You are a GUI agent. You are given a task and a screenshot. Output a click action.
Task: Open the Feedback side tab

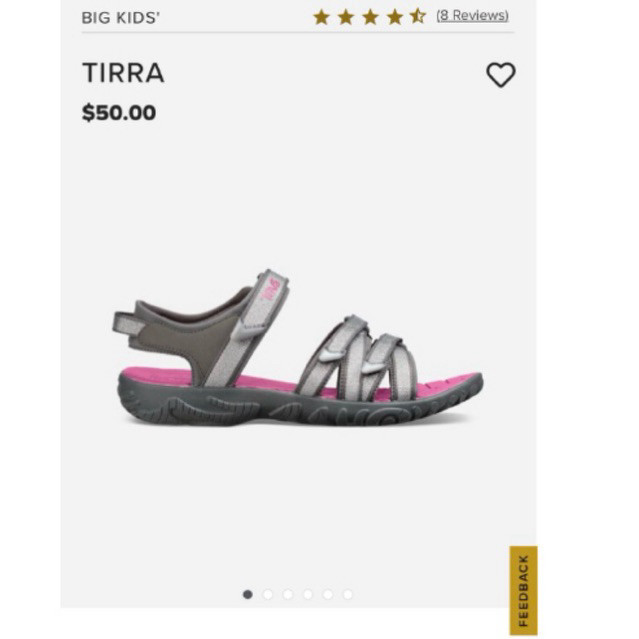pyautogui.click(x=524, y=591)
